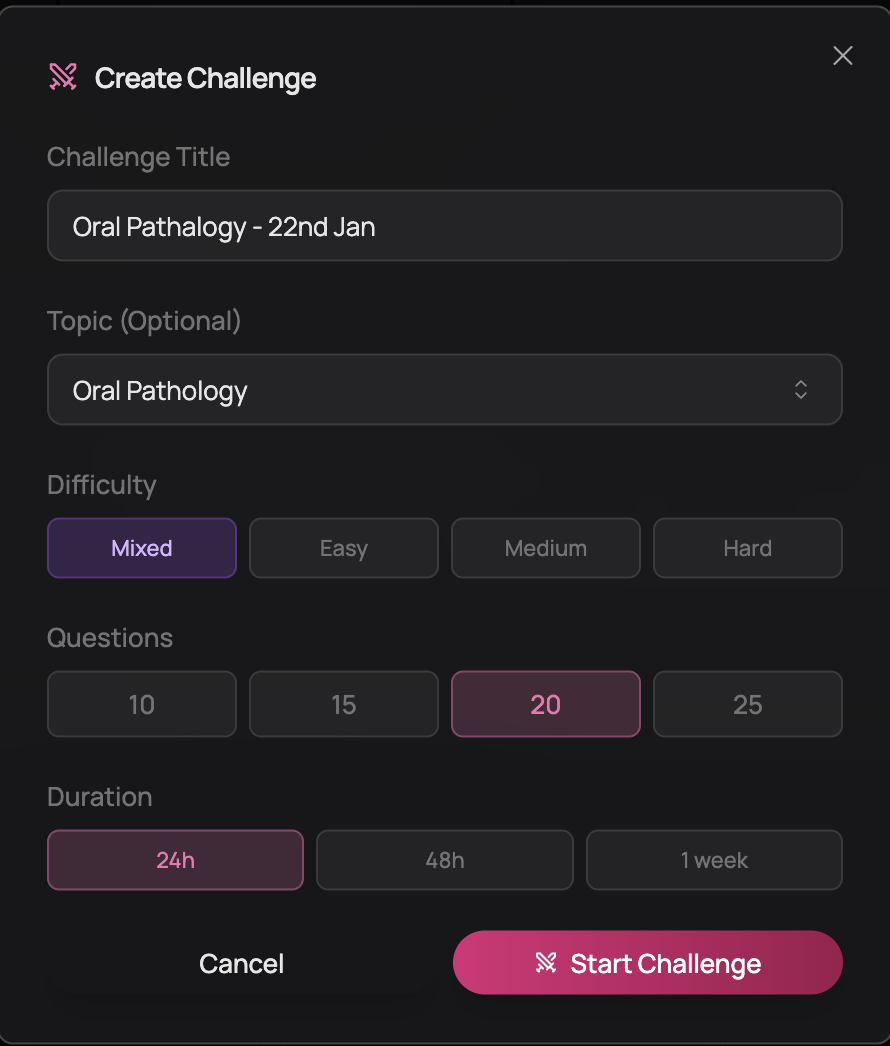Set duration to 48h

point(444,860)
